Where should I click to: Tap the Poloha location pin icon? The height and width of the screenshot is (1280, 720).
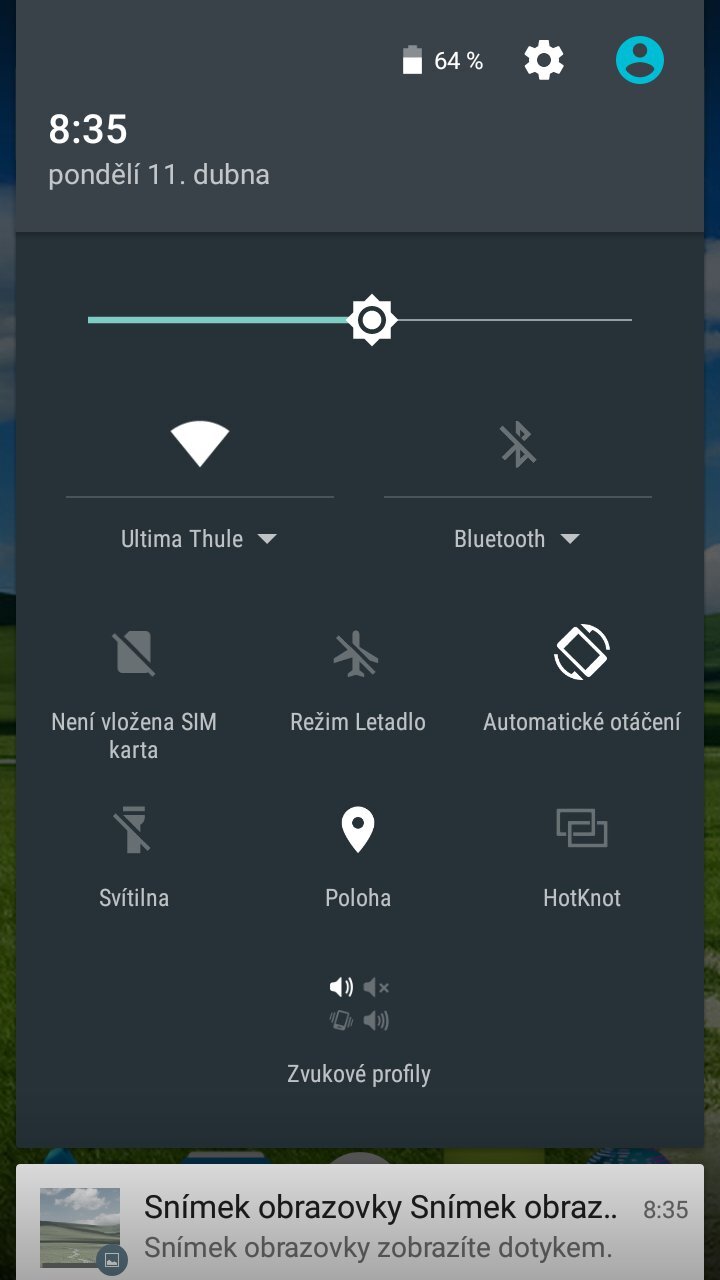[x=357, y=827]
